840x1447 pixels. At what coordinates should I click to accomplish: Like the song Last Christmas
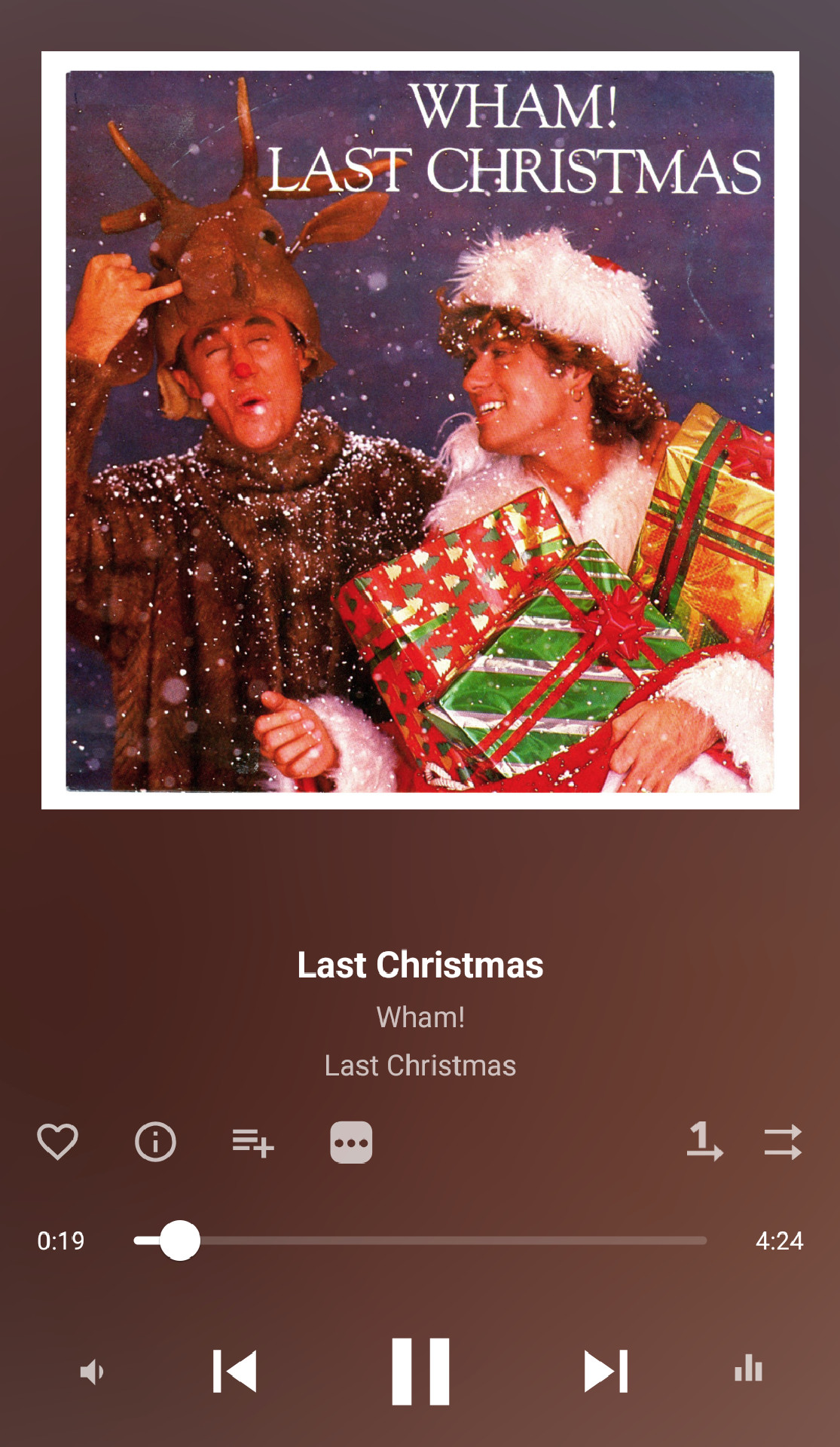(57, 1142)
